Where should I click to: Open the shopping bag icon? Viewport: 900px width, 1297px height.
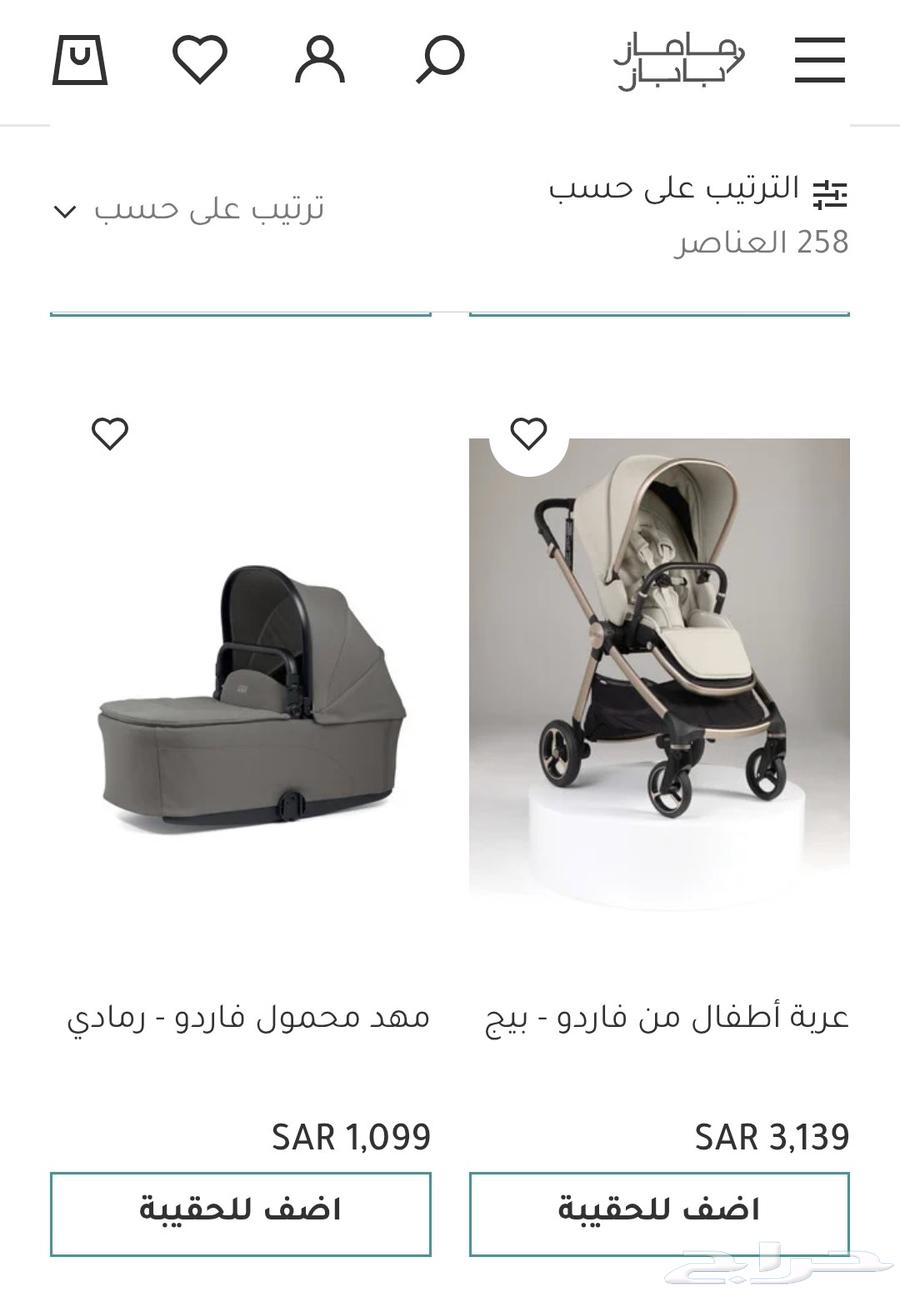pos(80,60)
